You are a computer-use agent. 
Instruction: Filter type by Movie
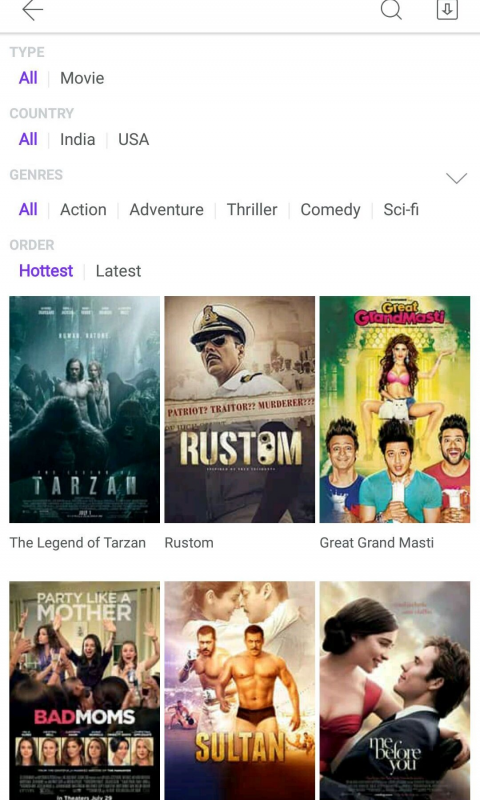(82, 78)
